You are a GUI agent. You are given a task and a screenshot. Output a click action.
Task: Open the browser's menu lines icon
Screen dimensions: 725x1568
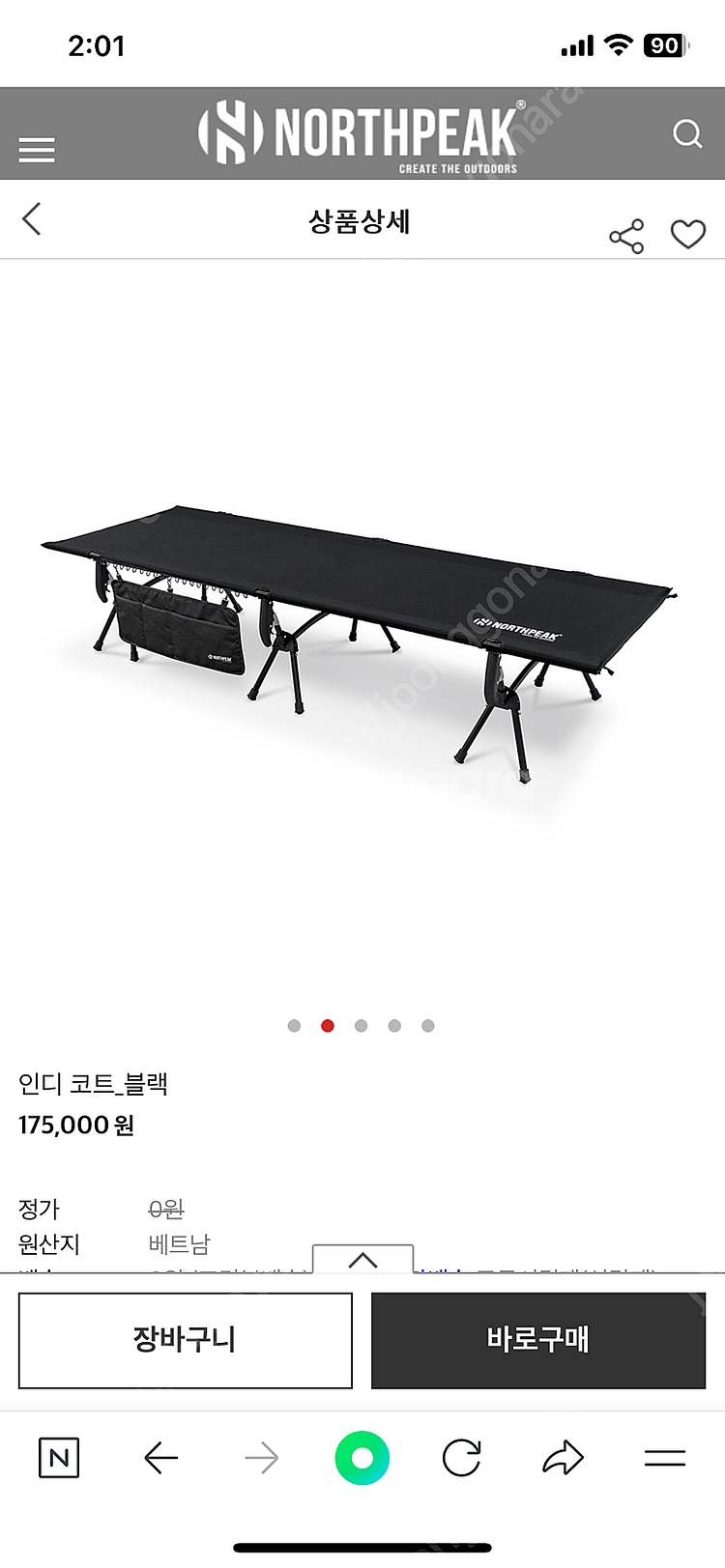pos(665,1458)
